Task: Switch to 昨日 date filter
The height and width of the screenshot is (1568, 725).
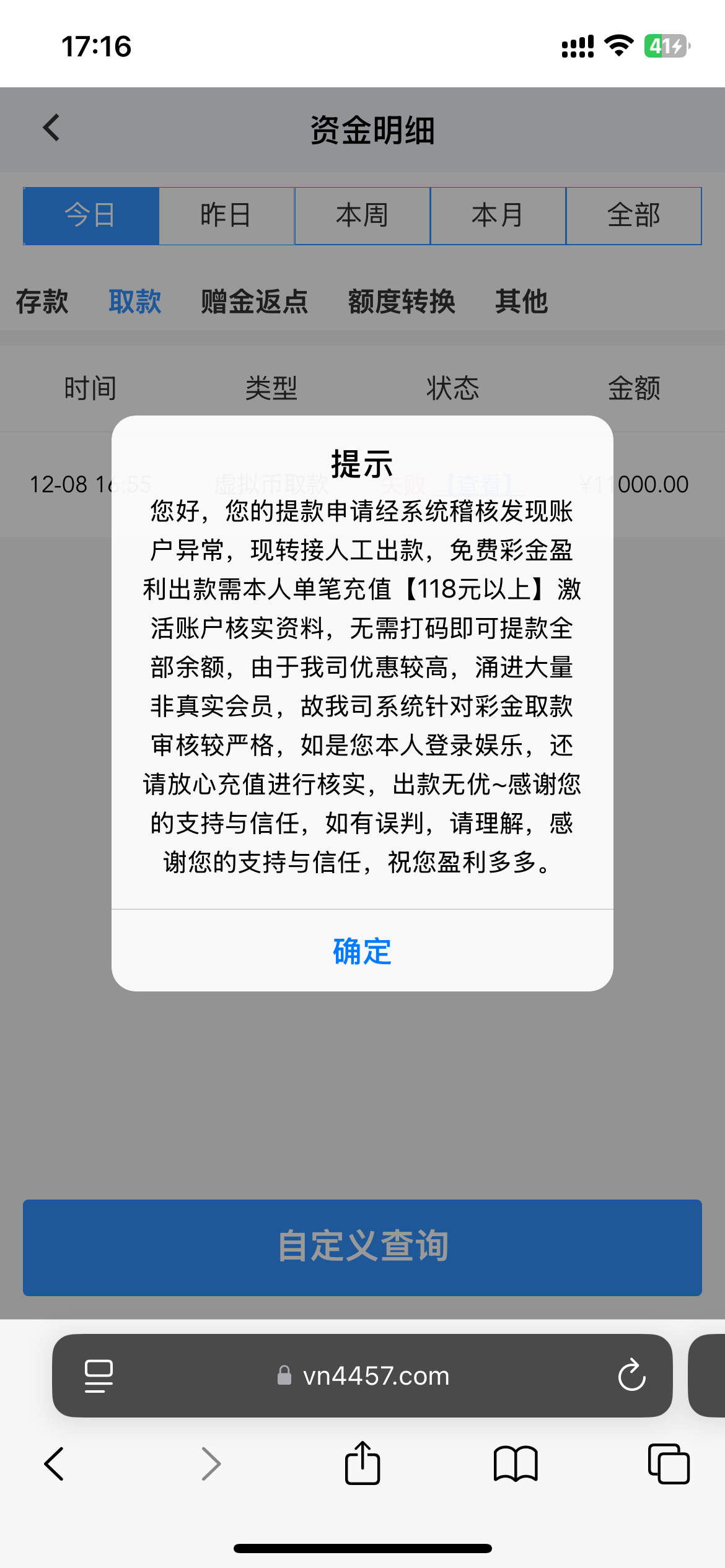Action: point(226,216)
